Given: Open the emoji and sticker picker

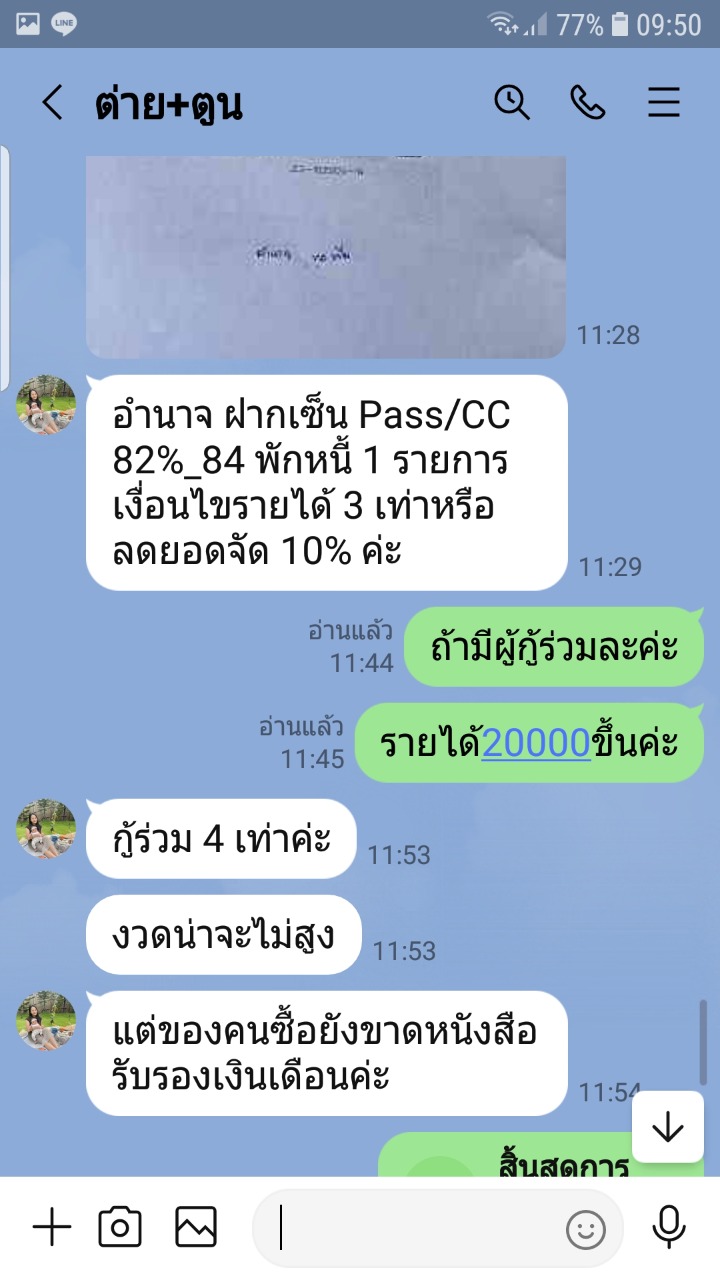Looking at the screenshot, I should point(586,1229).
